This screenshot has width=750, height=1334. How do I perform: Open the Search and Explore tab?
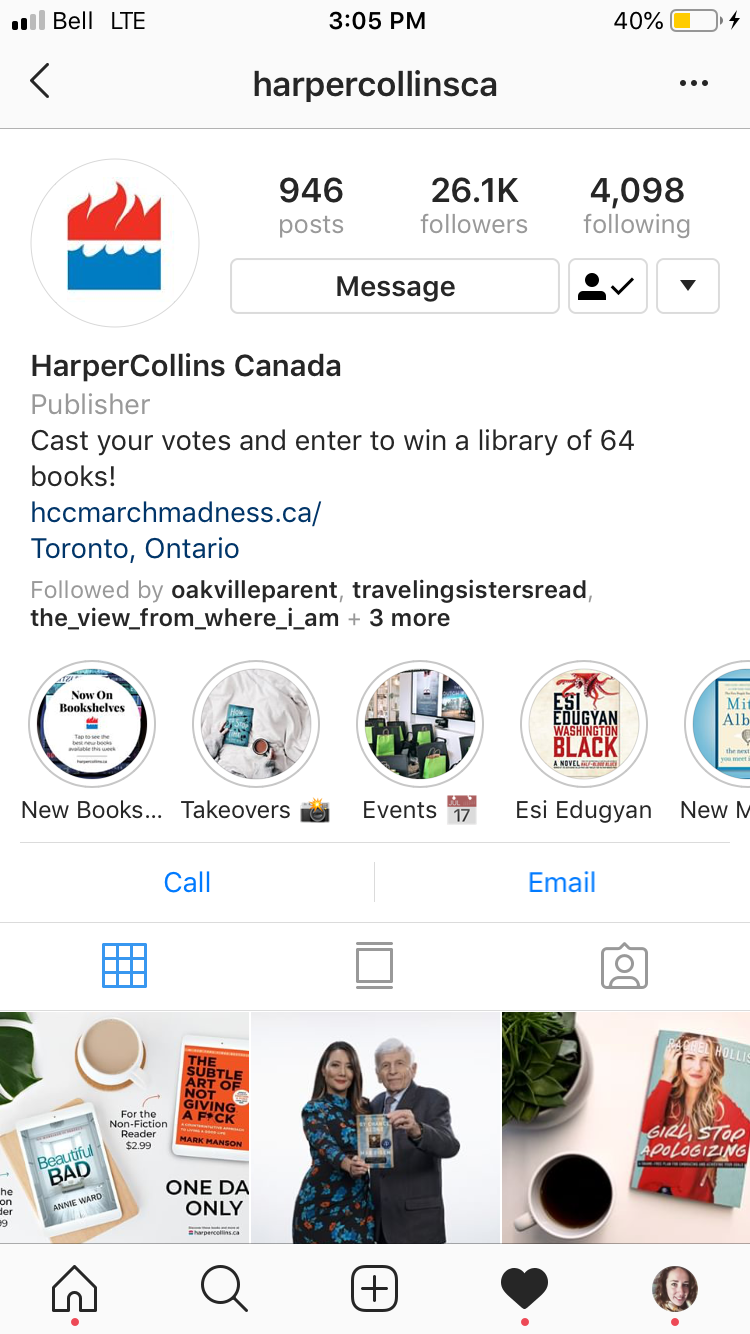click(224, 1289)
